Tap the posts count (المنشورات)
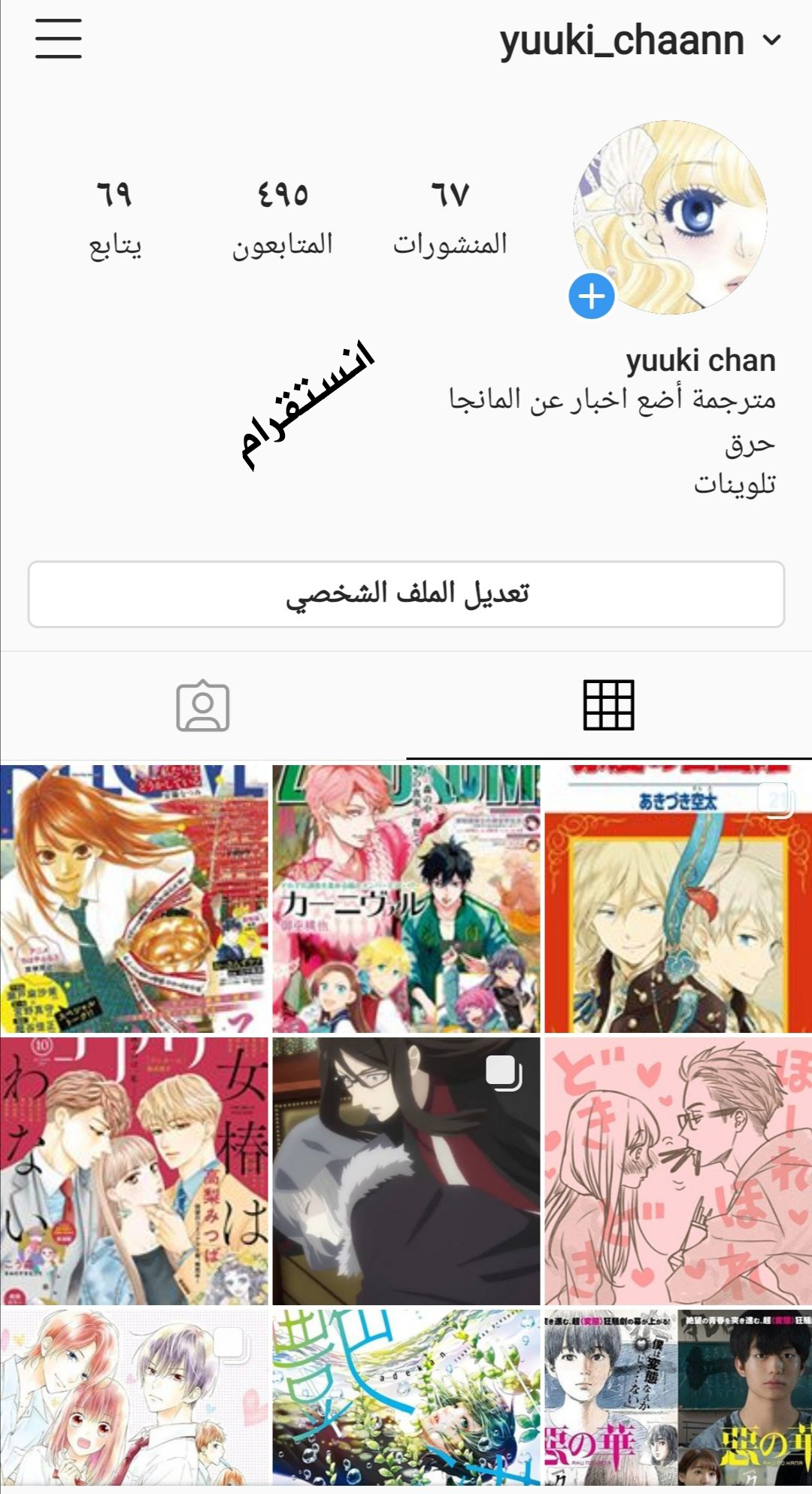The width and height of the screenshot is (812, 1494). pyautogui.click(x=450, y=217)
